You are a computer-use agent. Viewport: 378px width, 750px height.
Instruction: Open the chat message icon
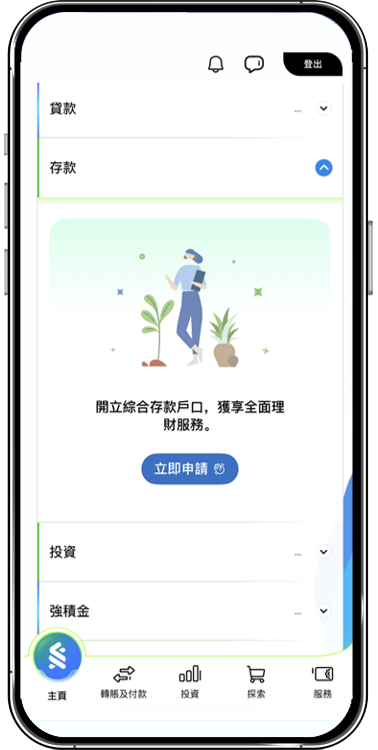coord(254,64)
